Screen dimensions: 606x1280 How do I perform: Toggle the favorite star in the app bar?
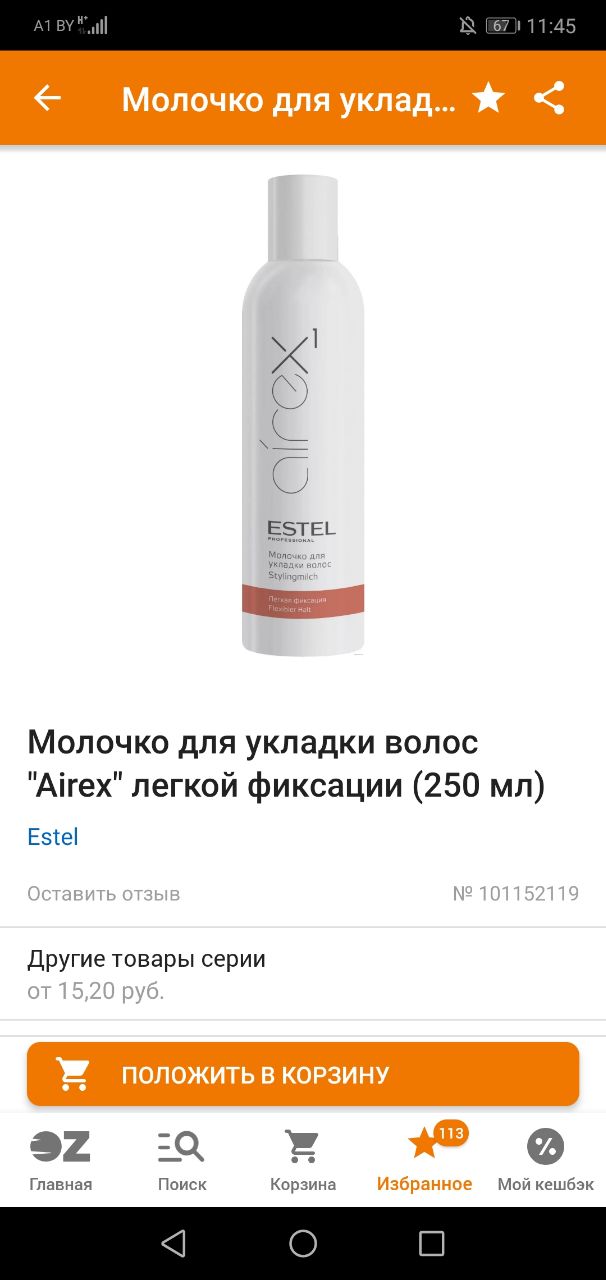click(x=488, y=98)
